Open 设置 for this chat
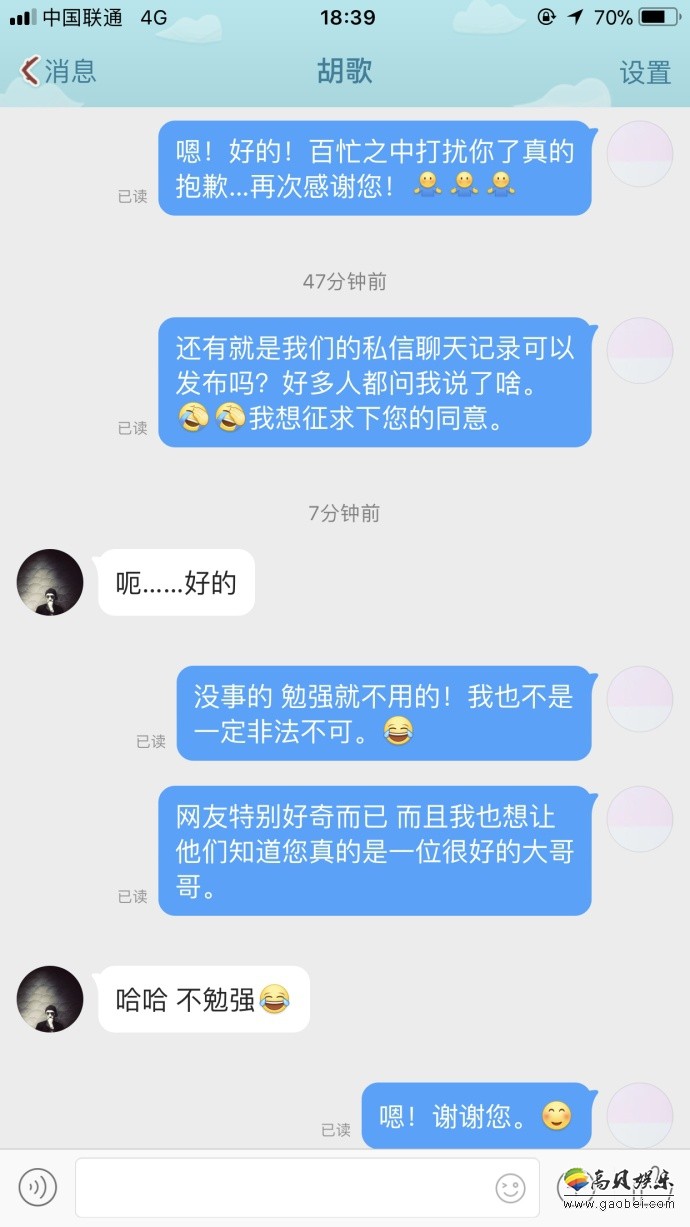 (x=644, y=73)
